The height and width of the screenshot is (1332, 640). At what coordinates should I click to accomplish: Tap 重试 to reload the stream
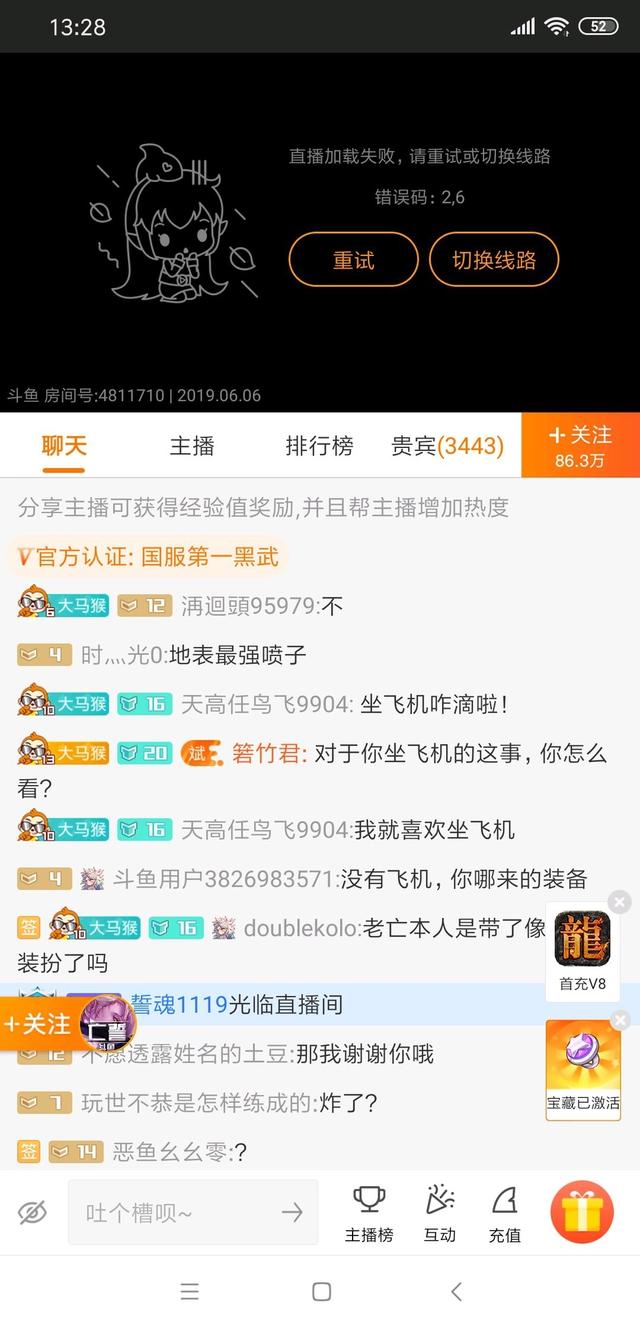(x=353, y=260)
